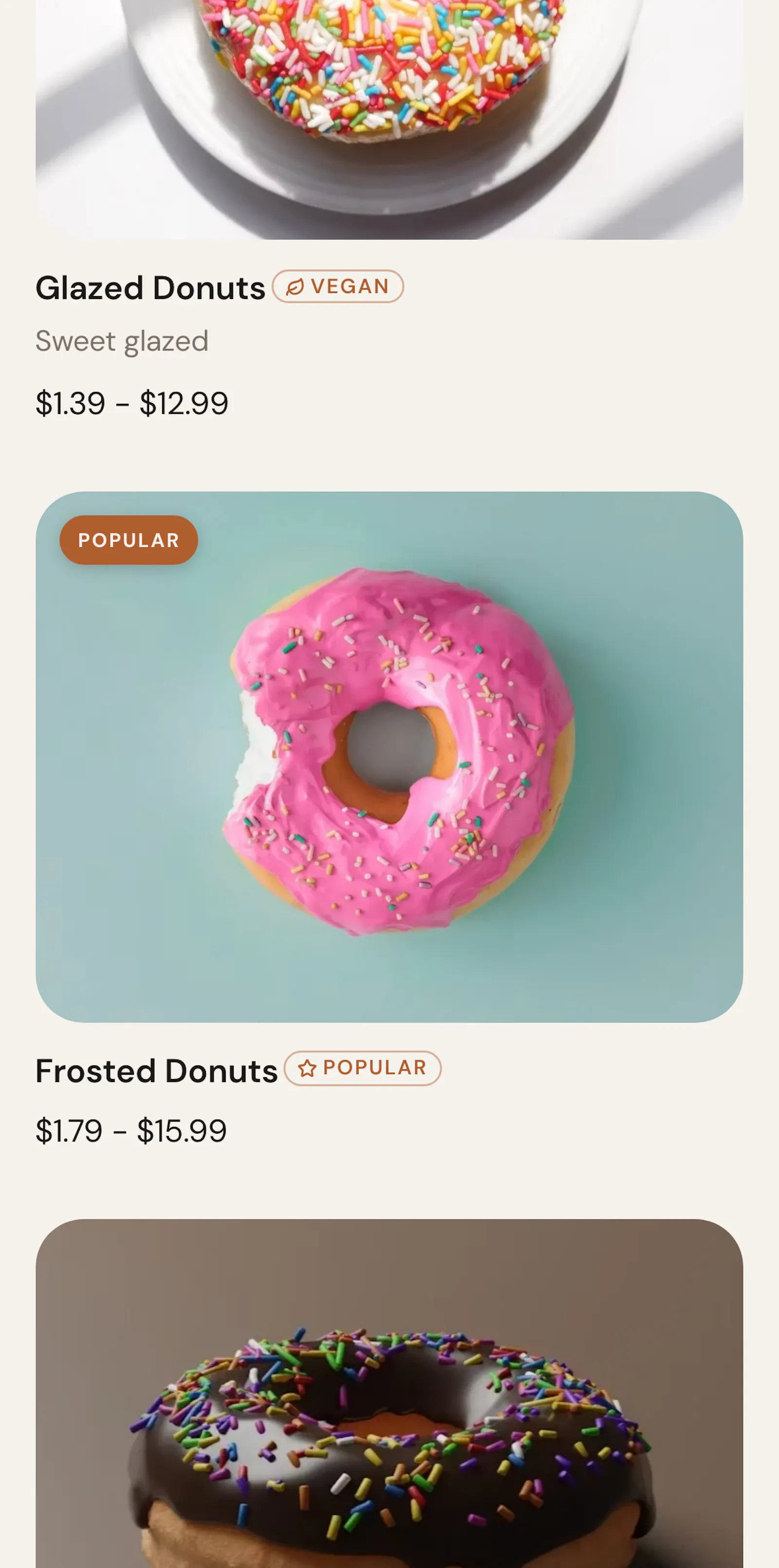View the chocolate sprinkle donut item
The width and height of the screenshot is (779, 1568).
click(x=389, y=1393)
